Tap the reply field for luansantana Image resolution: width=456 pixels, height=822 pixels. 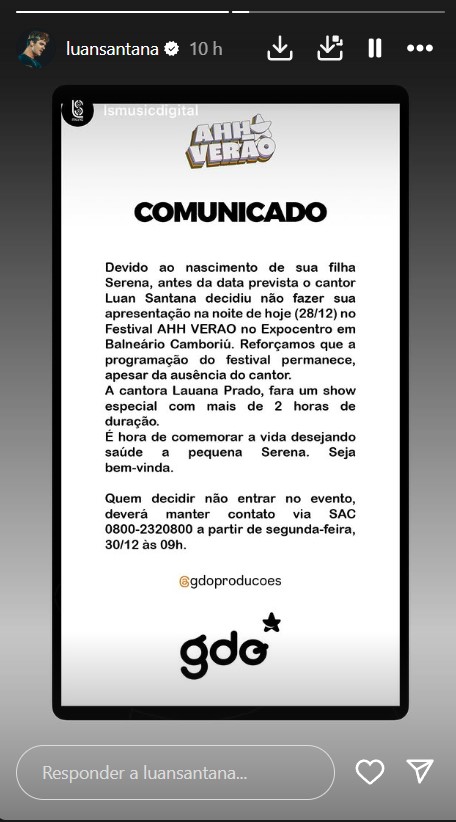click(175, 772)
